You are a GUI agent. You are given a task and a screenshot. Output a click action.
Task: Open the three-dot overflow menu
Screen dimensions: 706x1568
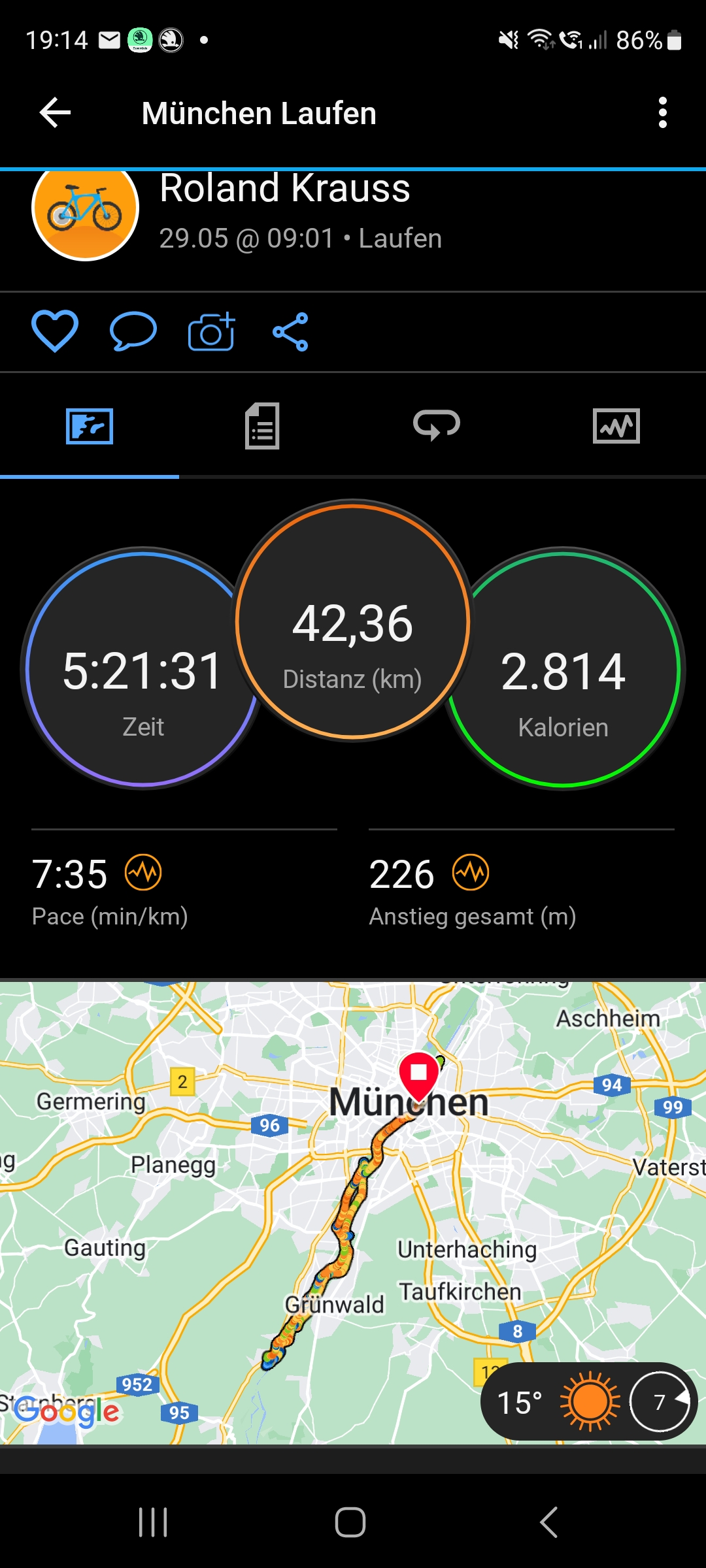(662, 113)
